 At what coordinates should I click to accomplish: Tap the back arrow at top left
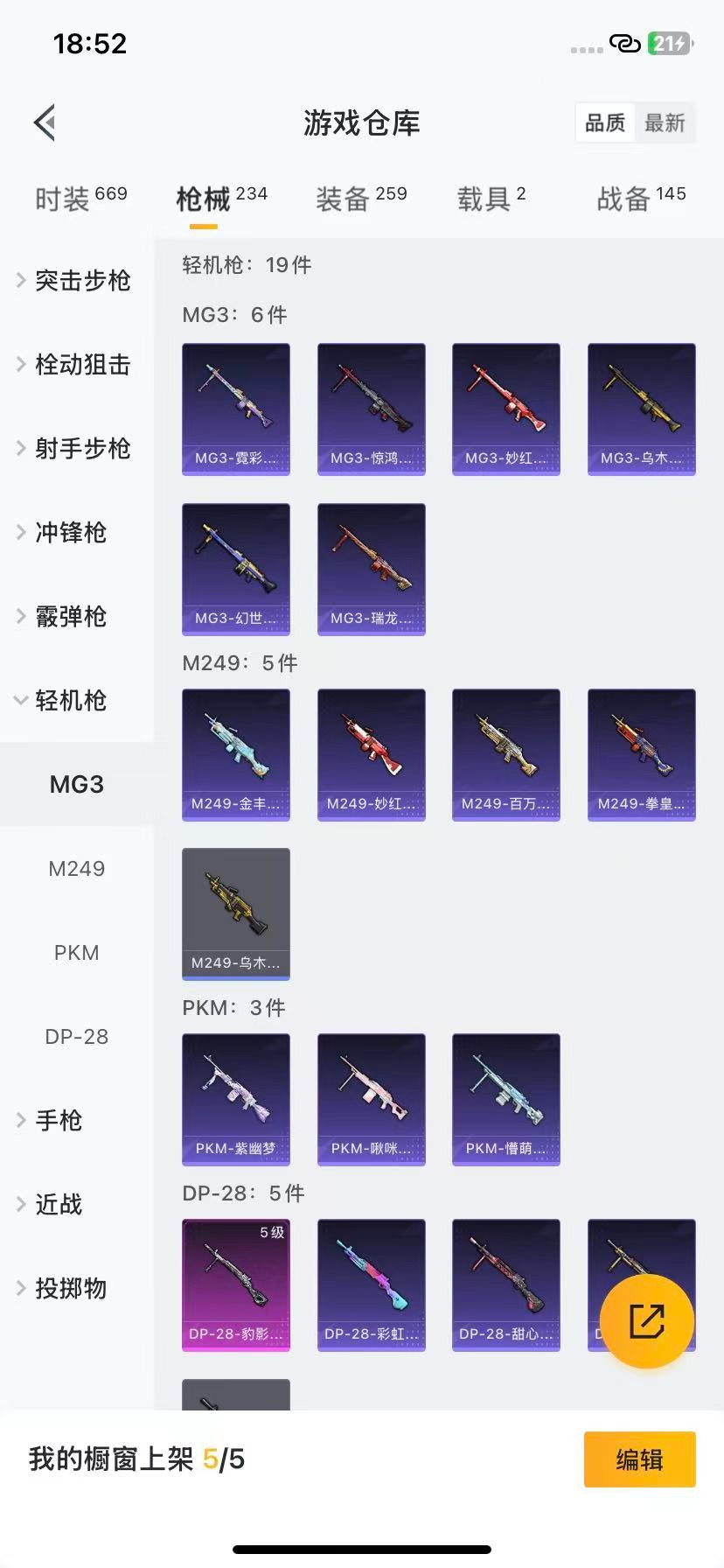(44, 122)
